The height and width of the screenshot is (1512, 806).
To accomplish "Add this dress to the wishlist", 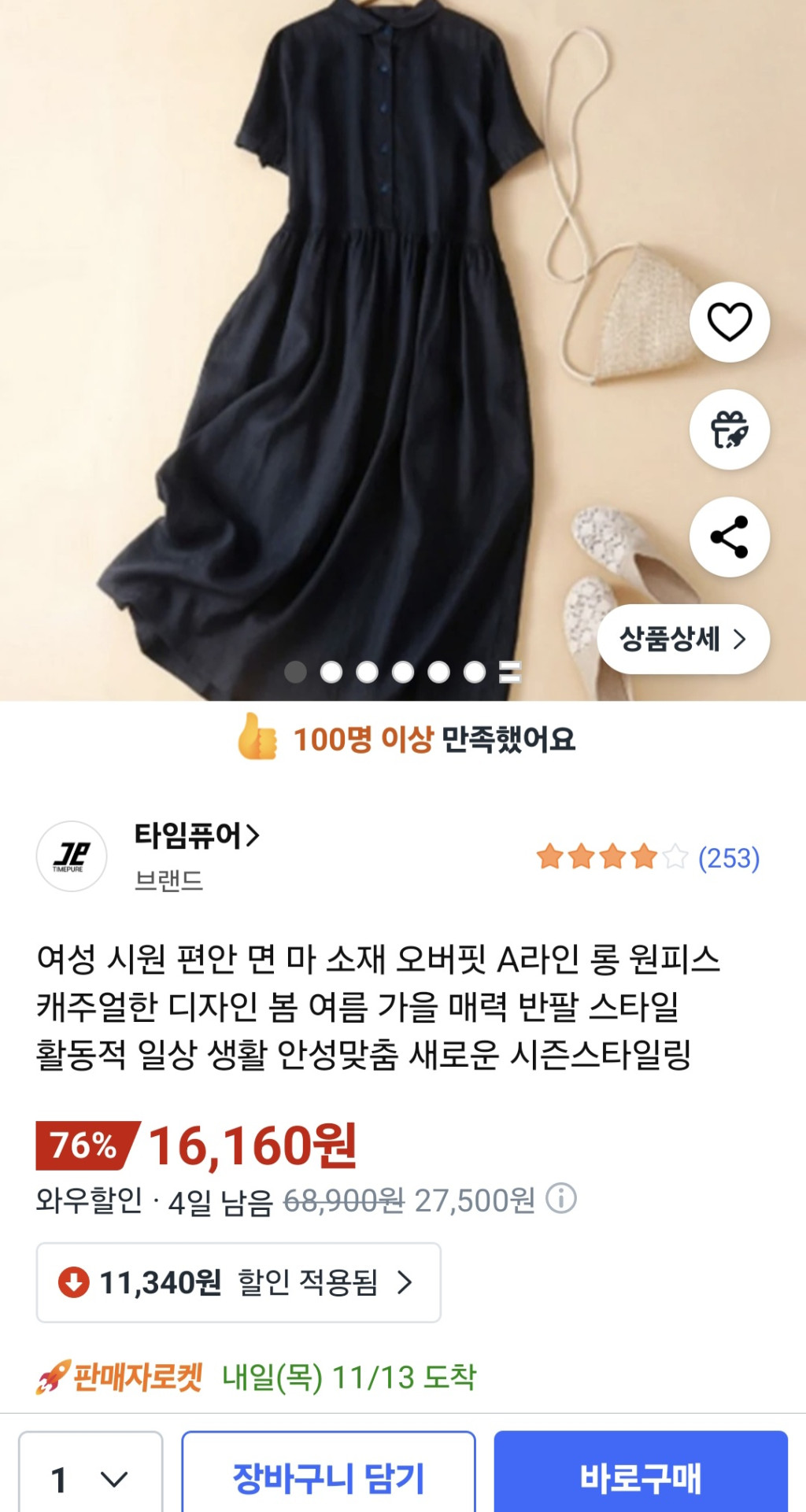I will tap(730, 322).
